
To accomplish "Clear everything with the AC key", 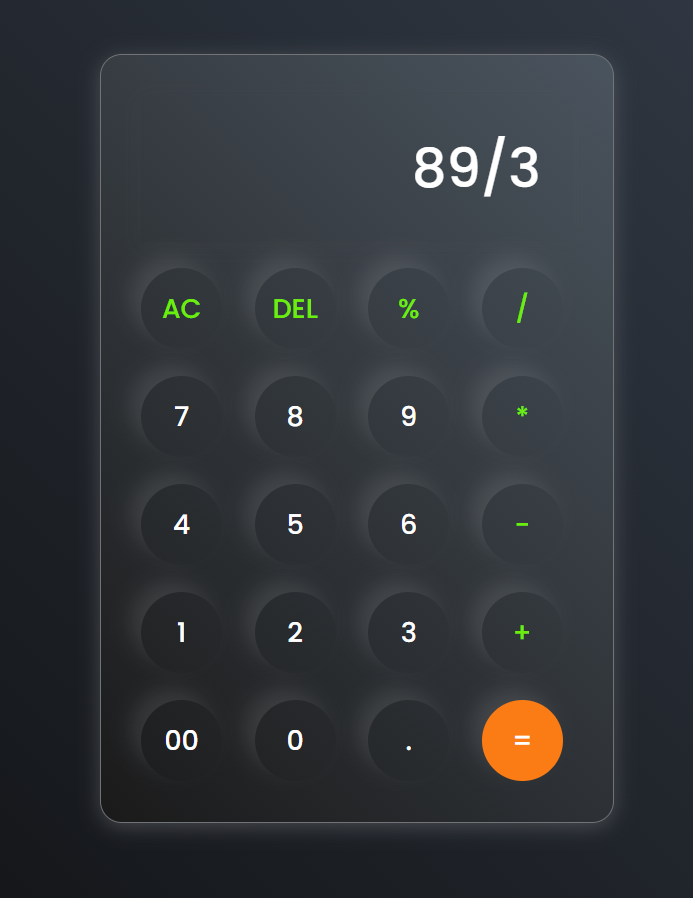I will [181, 309].
